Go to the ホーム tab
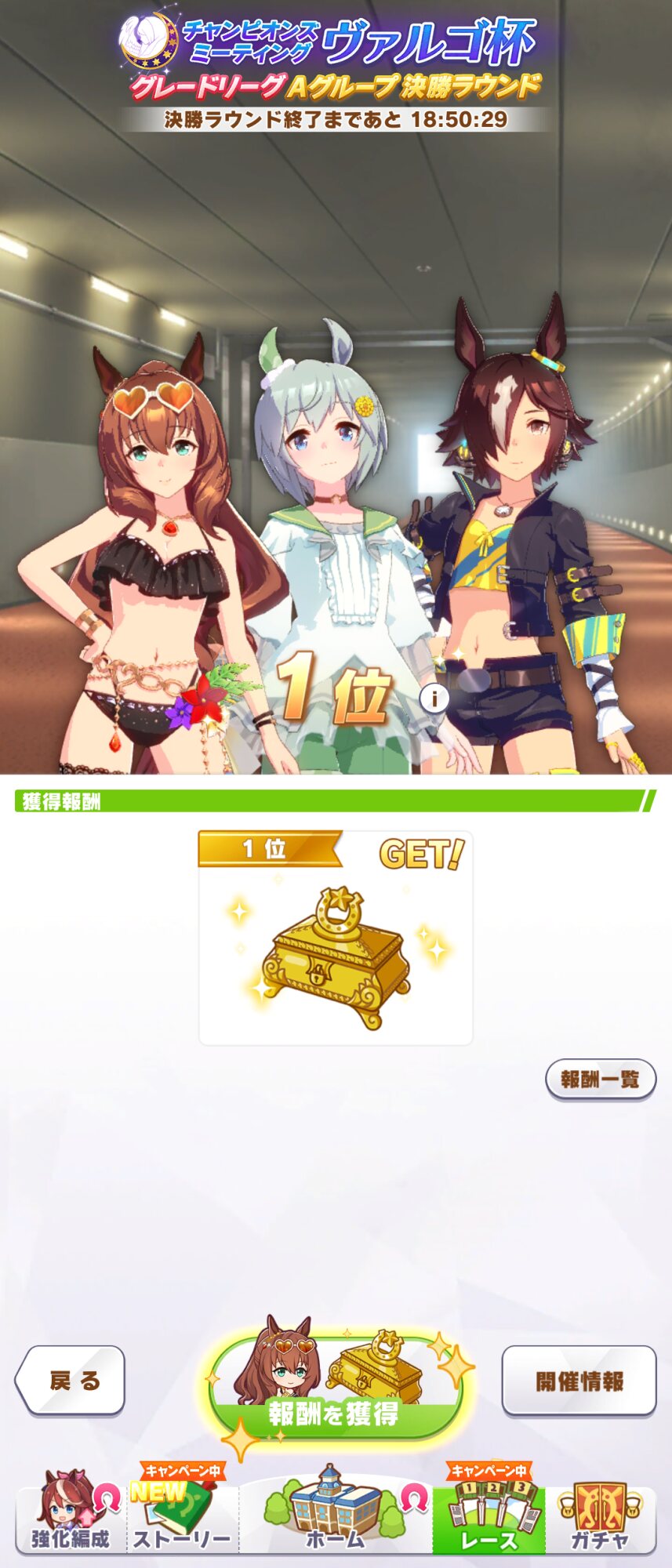 (x=336, y=1513)
